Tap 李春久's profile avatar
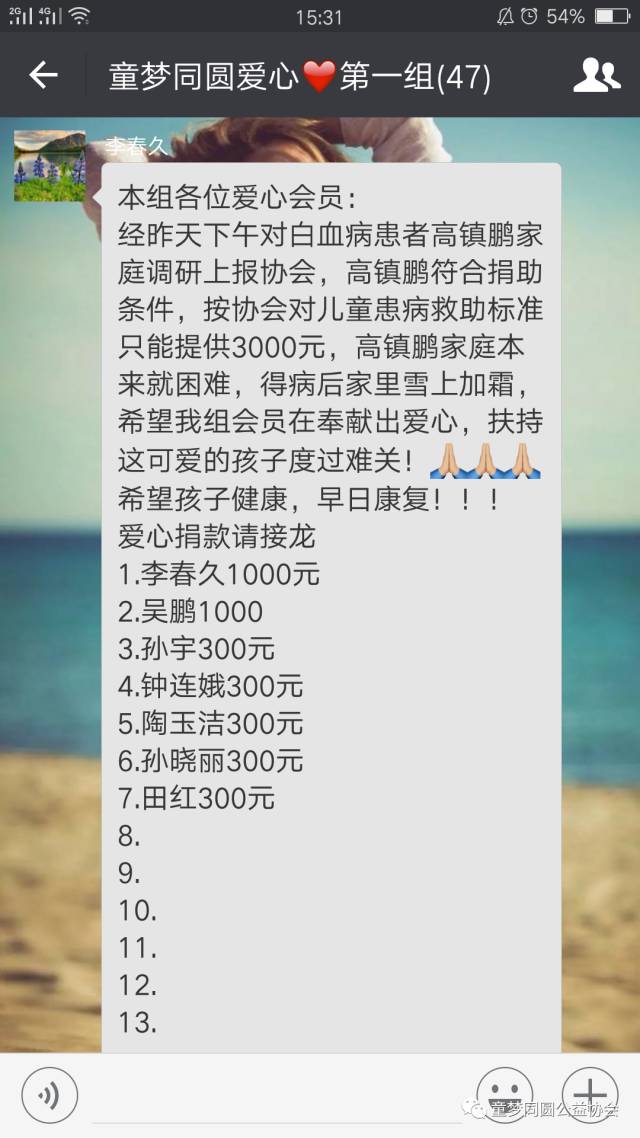The height and width of the screenshot is (1138, 640). pyautogui.click(x=50, y=165)
